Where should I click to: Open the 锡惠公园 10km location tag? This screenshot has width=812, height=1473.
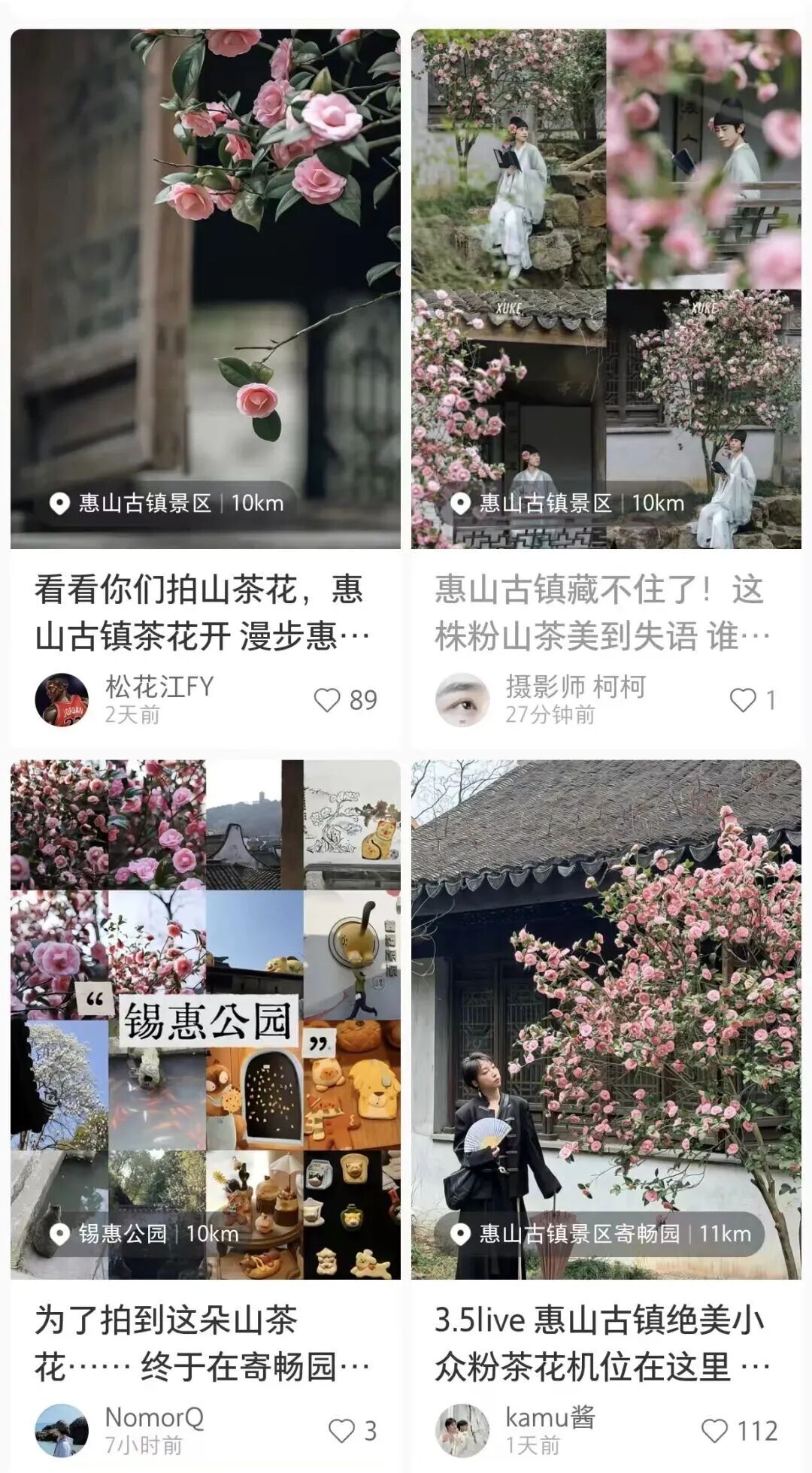tap(144, 1234)
